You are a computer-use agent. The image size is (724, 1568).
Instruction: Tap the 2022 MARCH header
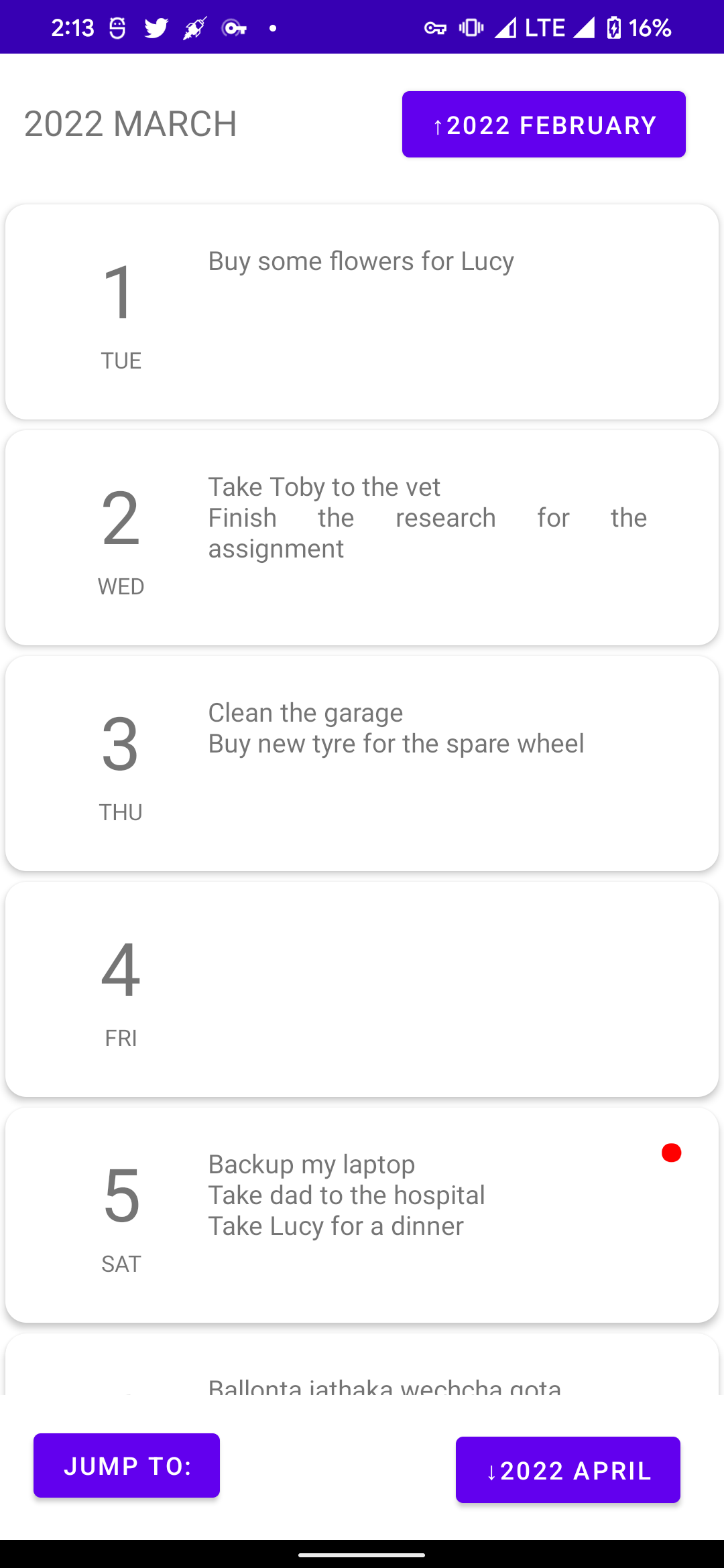[130, 123]
